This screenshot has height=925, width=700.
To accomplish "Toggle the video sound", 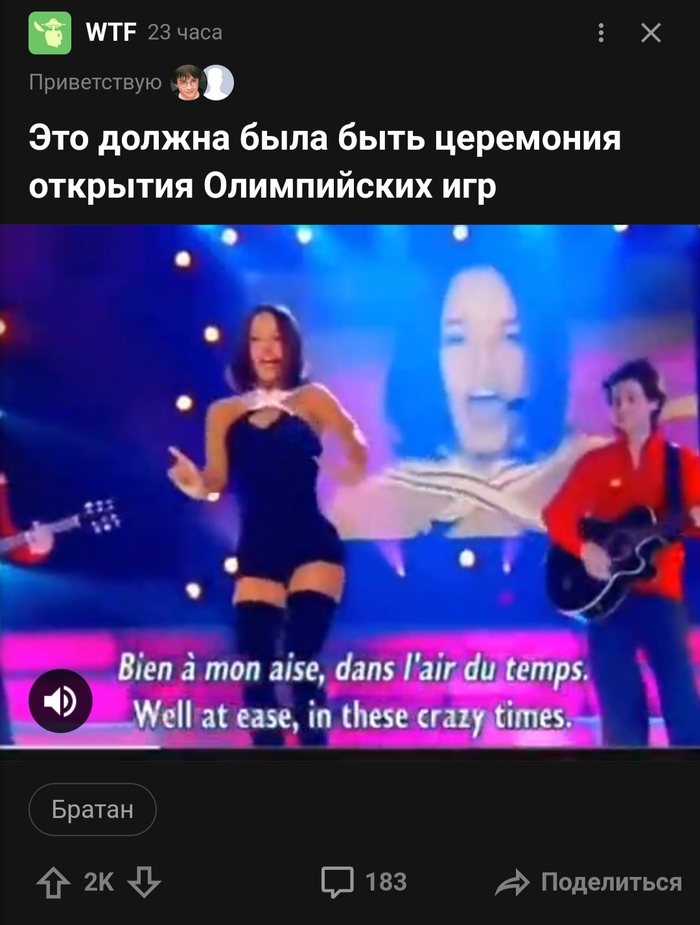I will 60,701.
